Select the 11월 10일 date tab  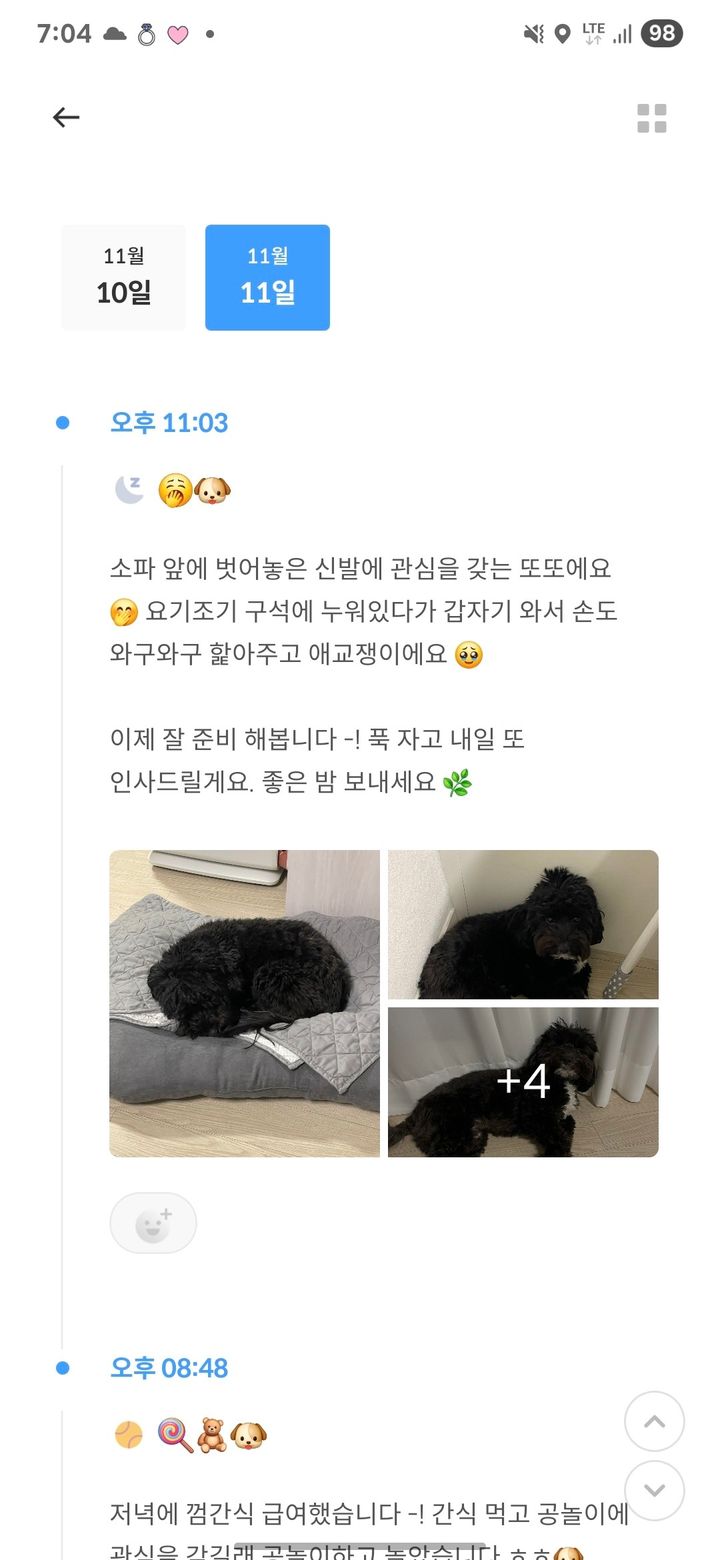click(124, 278)
